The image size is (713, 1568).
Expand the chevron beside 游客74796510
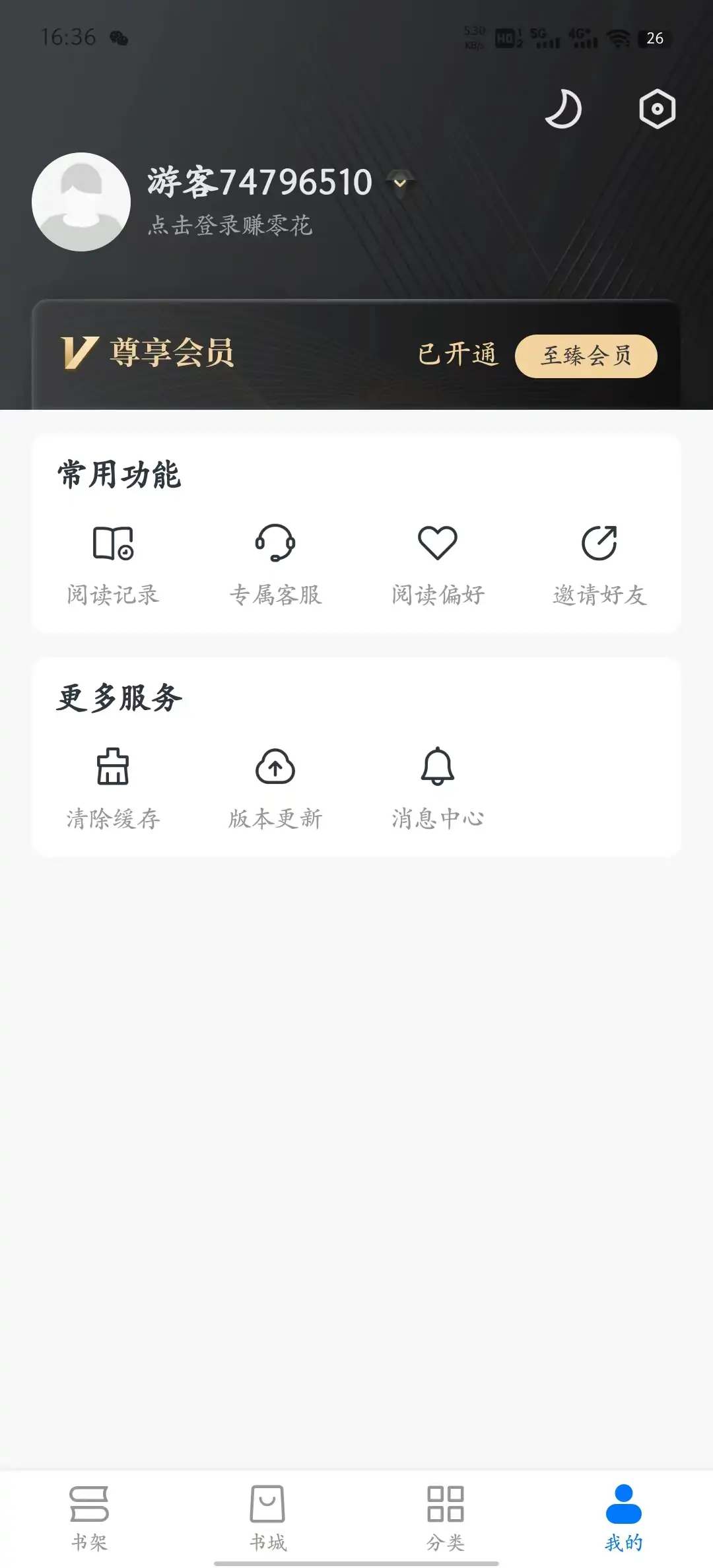coord(401,183)
